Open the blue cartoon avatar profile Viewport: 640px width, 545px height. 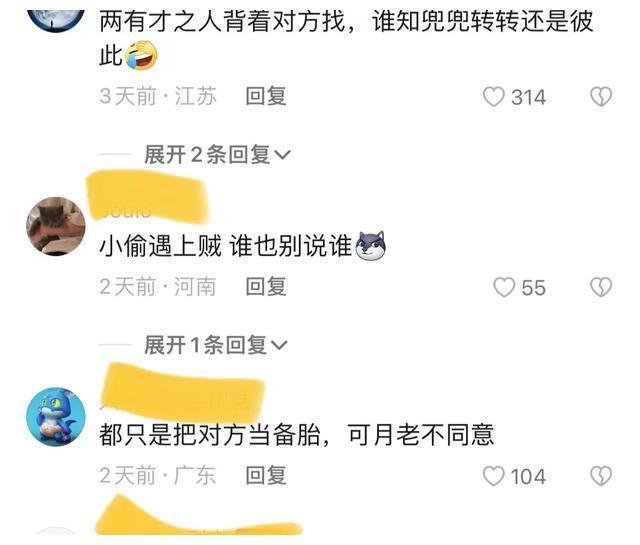pyautogui.click(x=55, y=416)
